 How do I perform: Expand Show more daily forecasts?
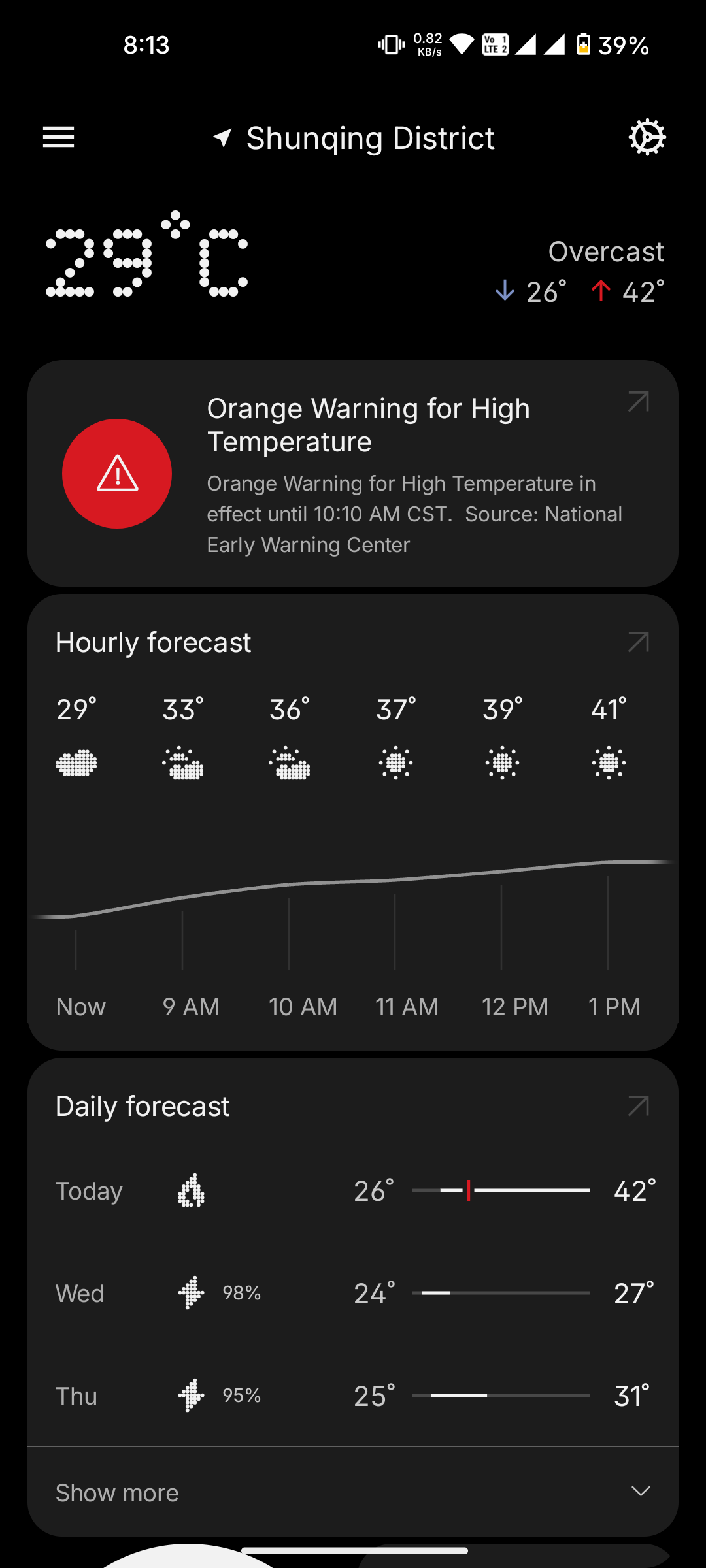(353, 1492)
